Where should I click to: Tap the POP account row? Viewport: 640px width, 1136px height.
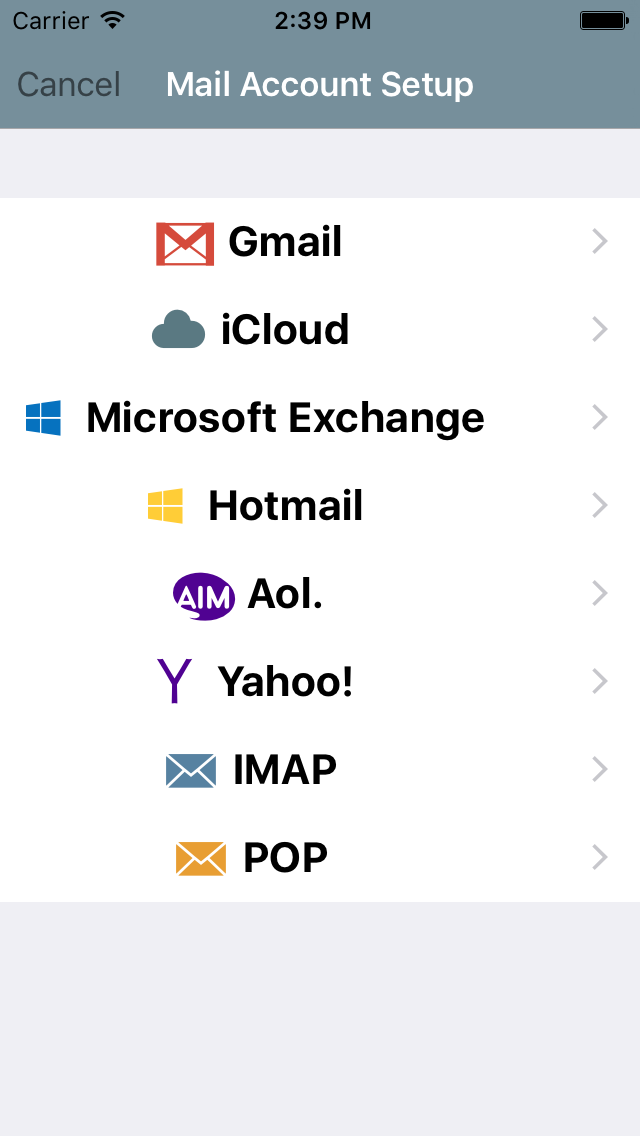pyautogui.click(x=320, y=858)
